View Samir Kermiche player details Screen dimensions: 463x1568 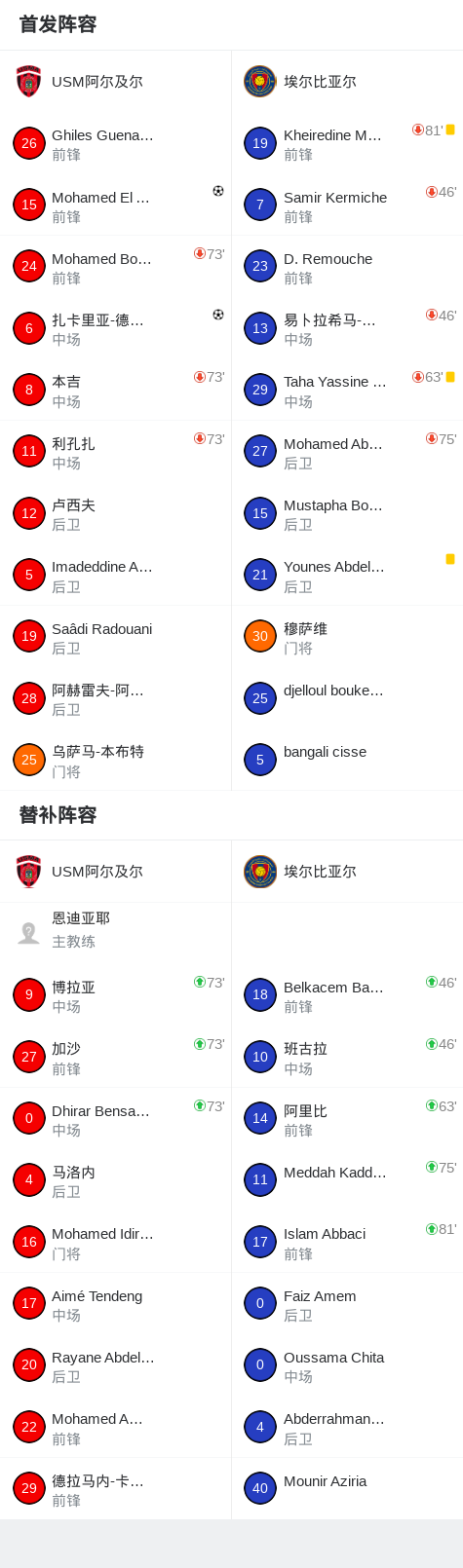[x=347, y=205]
